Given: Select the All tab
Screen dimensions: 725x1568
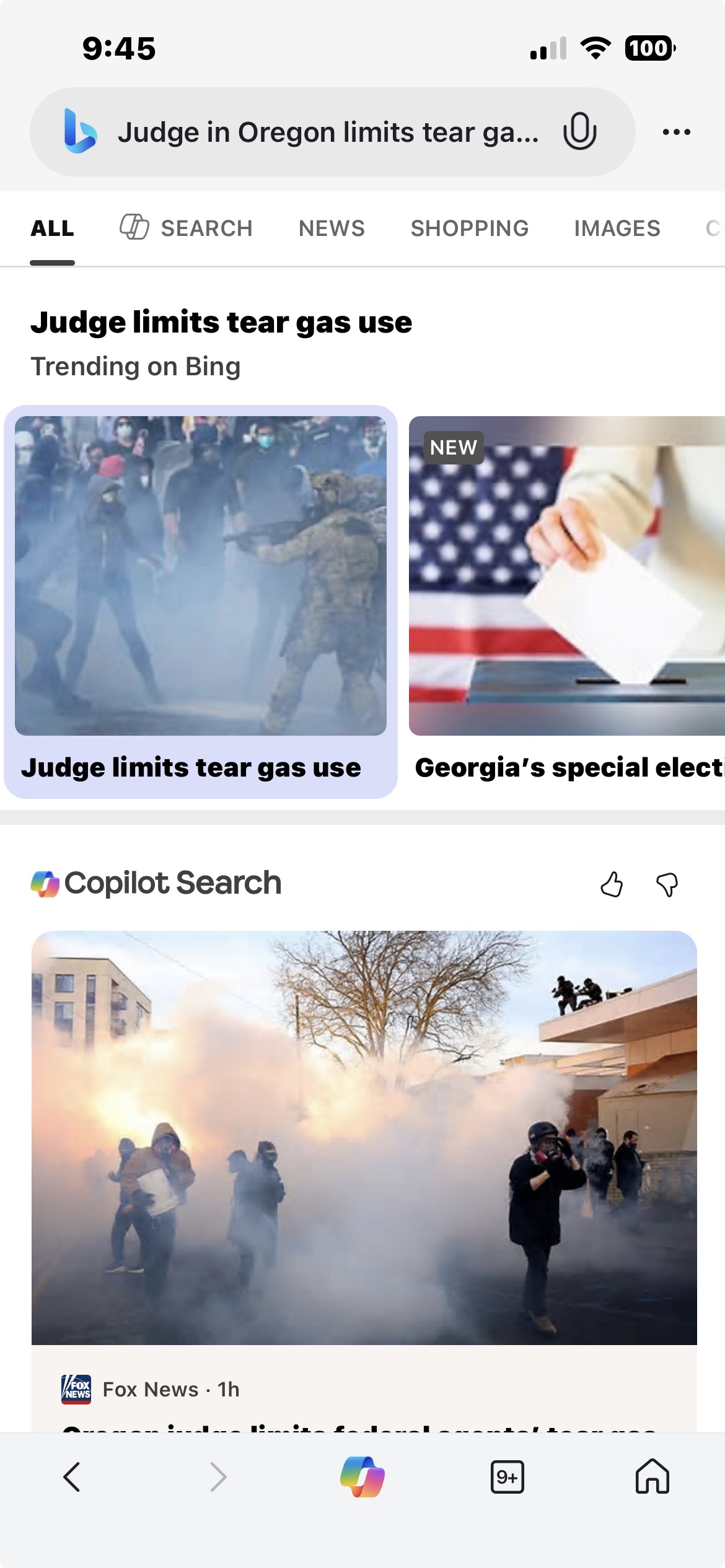Looking at the screenshot, I should coord(53,228).
